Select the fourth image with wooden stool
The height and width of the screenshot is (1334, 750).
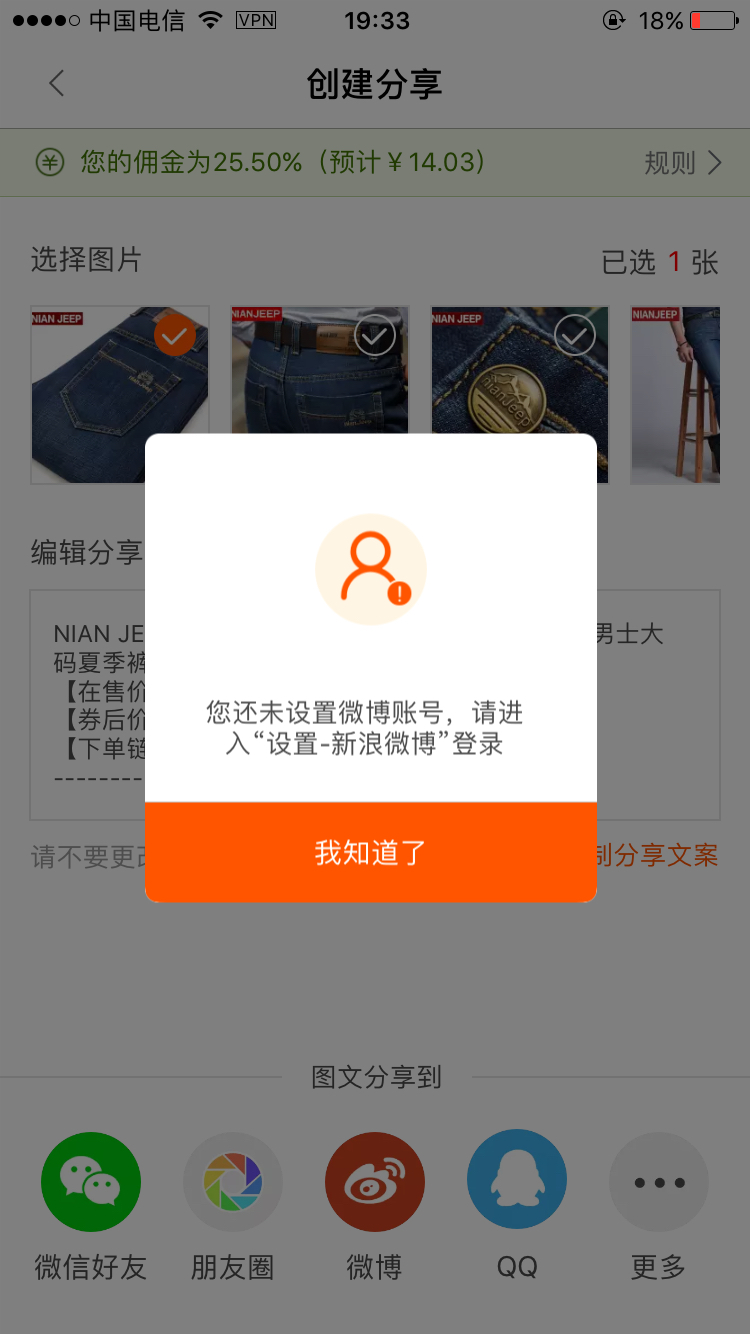point(677,395)
